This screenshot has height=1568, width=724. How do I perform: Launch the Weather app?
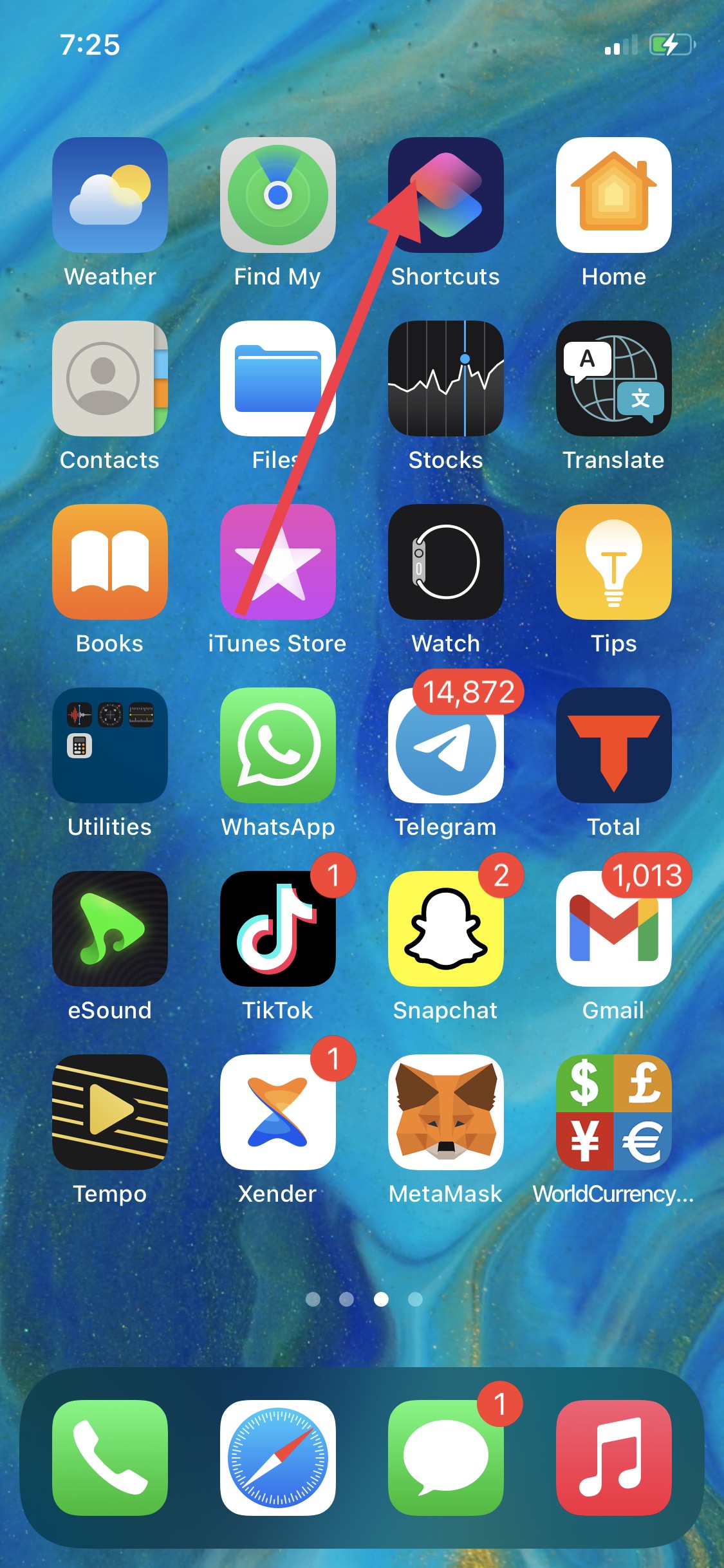(110, 195)
